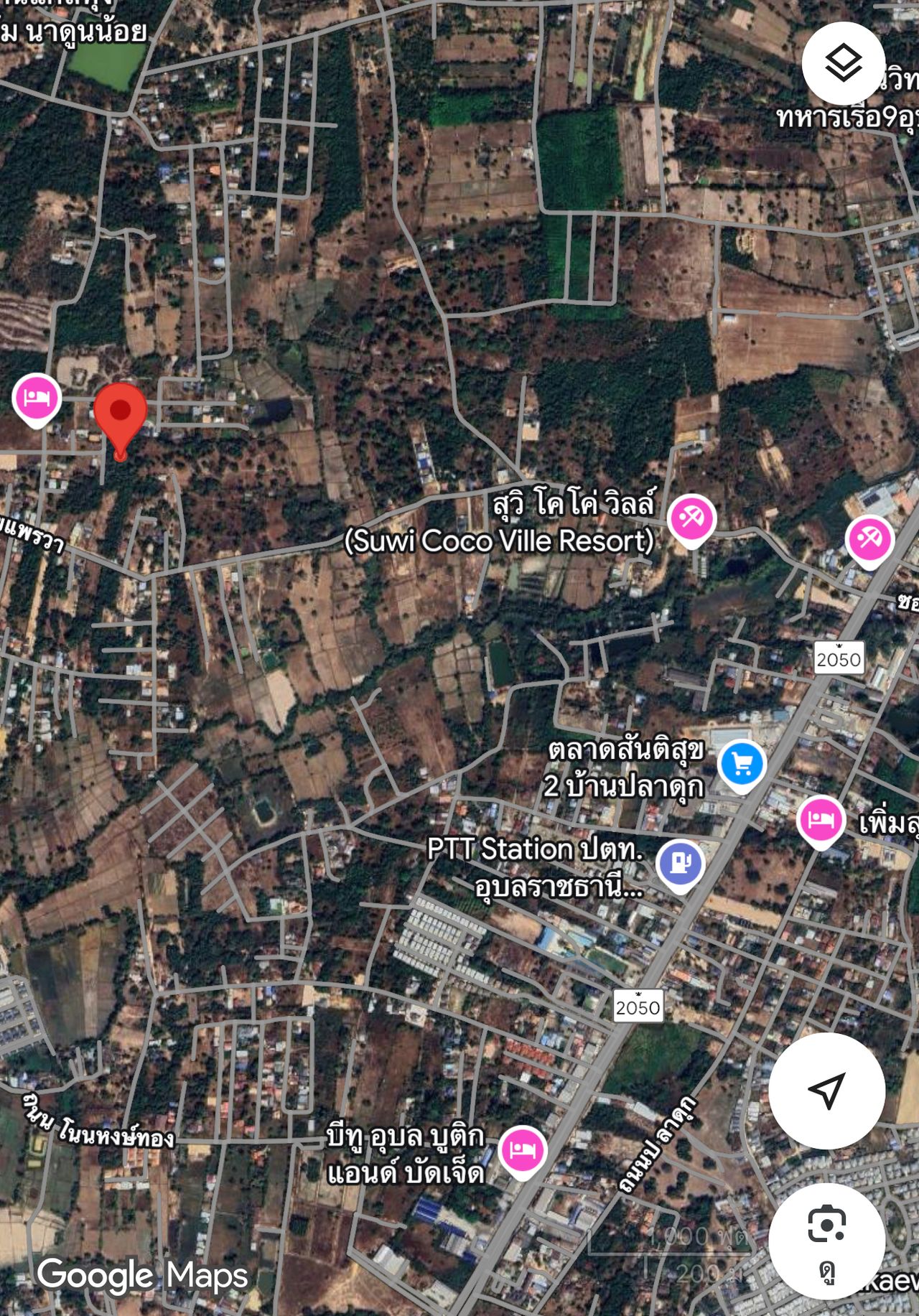Viewport: 919px width, 1316px height.
Task: Open the hotel marker beside the red pin
Action: click(37, 398)
